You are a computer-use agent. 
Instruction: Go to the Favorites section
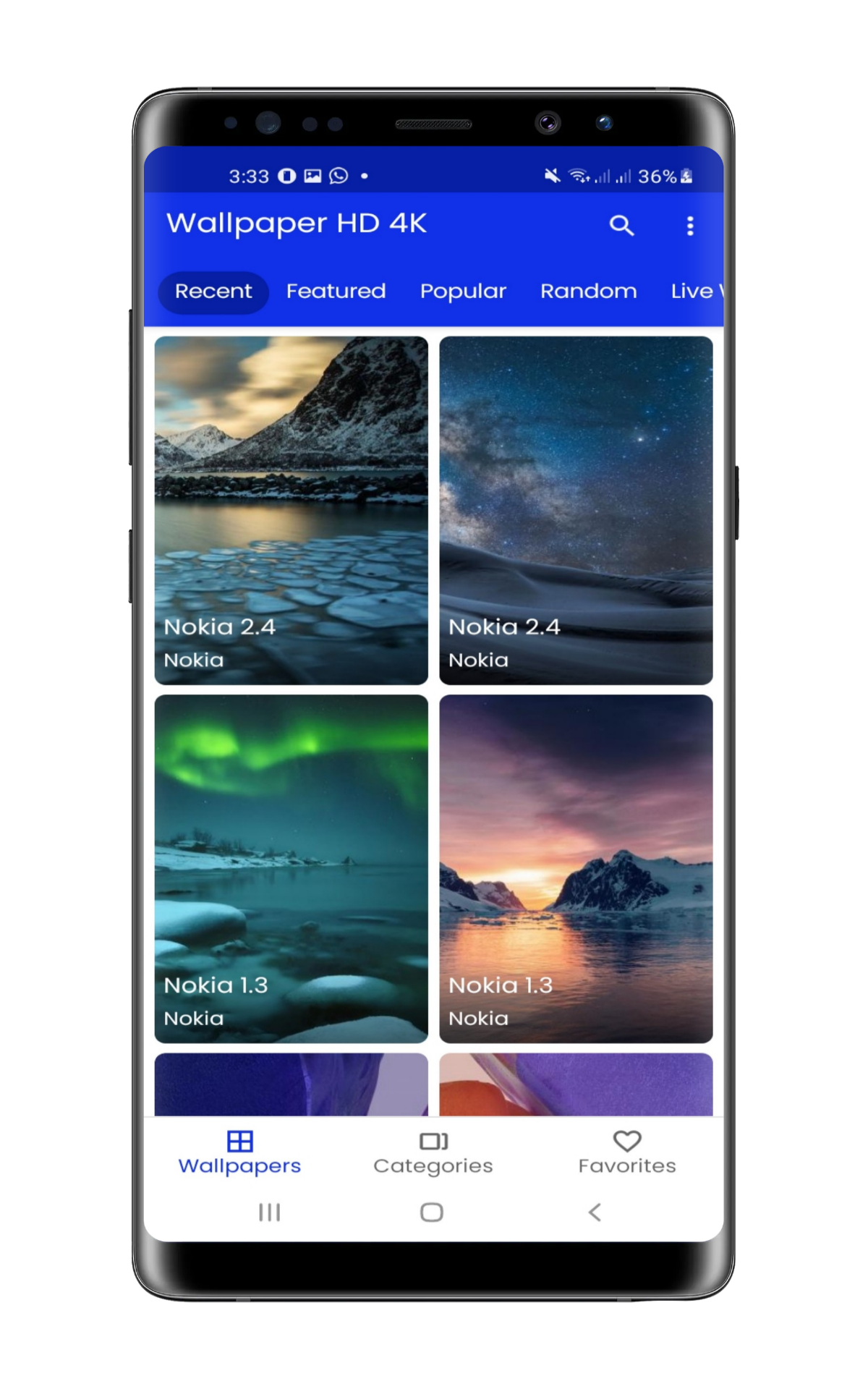[x=627, y=1153]
